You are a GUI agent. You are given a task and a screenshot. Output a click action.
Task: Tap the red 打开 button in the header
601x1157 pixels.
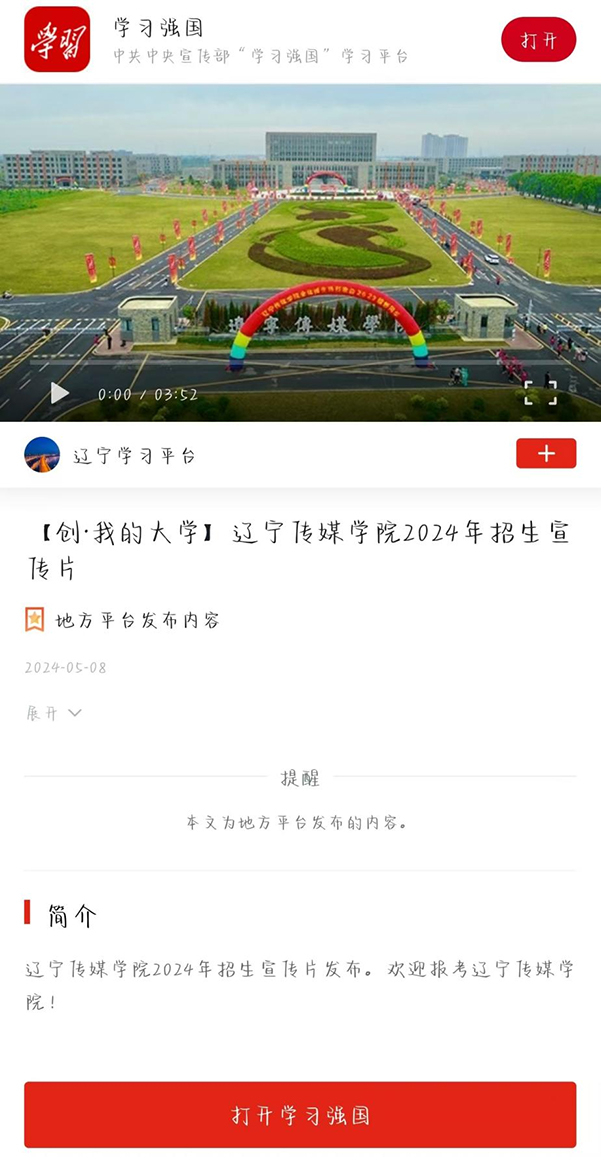(538, 40)
